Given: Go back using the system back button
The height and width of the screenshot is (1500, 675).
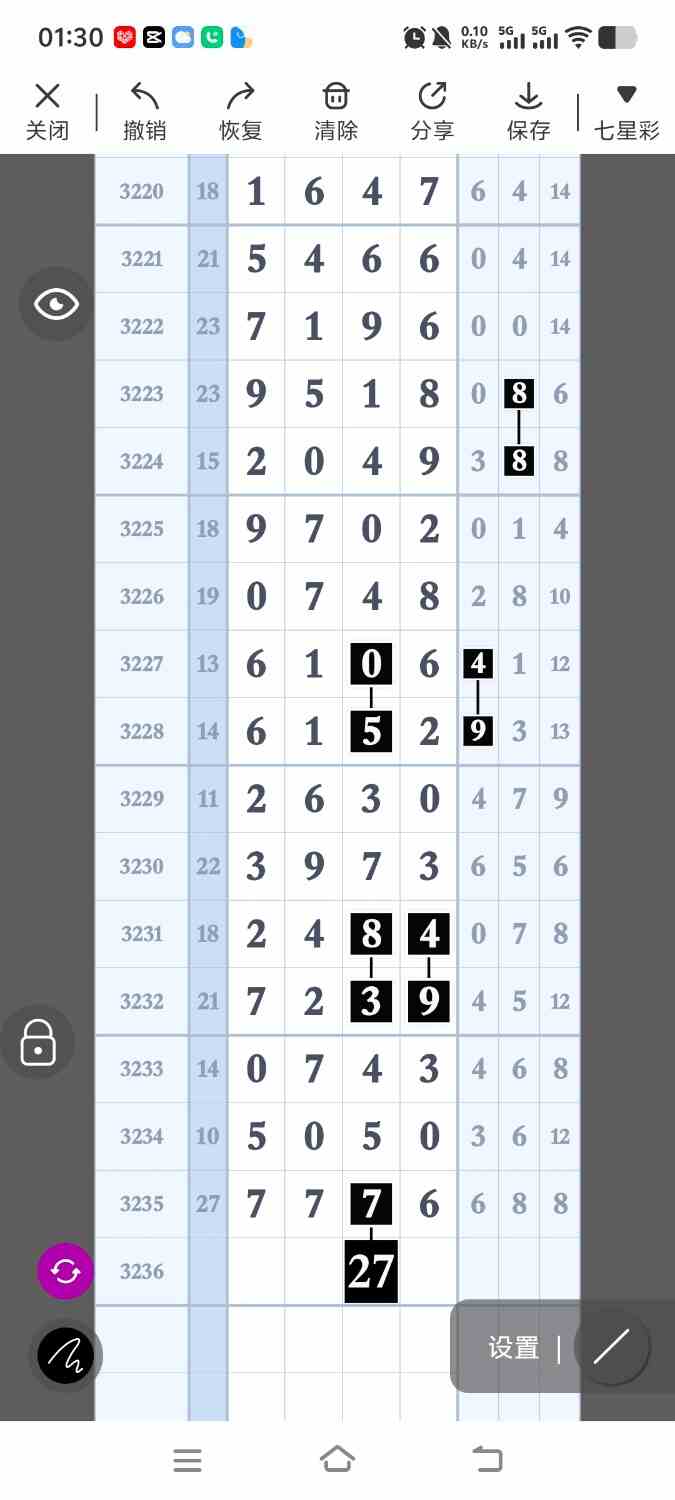Looking at the screenshot, I should 487,1460.
